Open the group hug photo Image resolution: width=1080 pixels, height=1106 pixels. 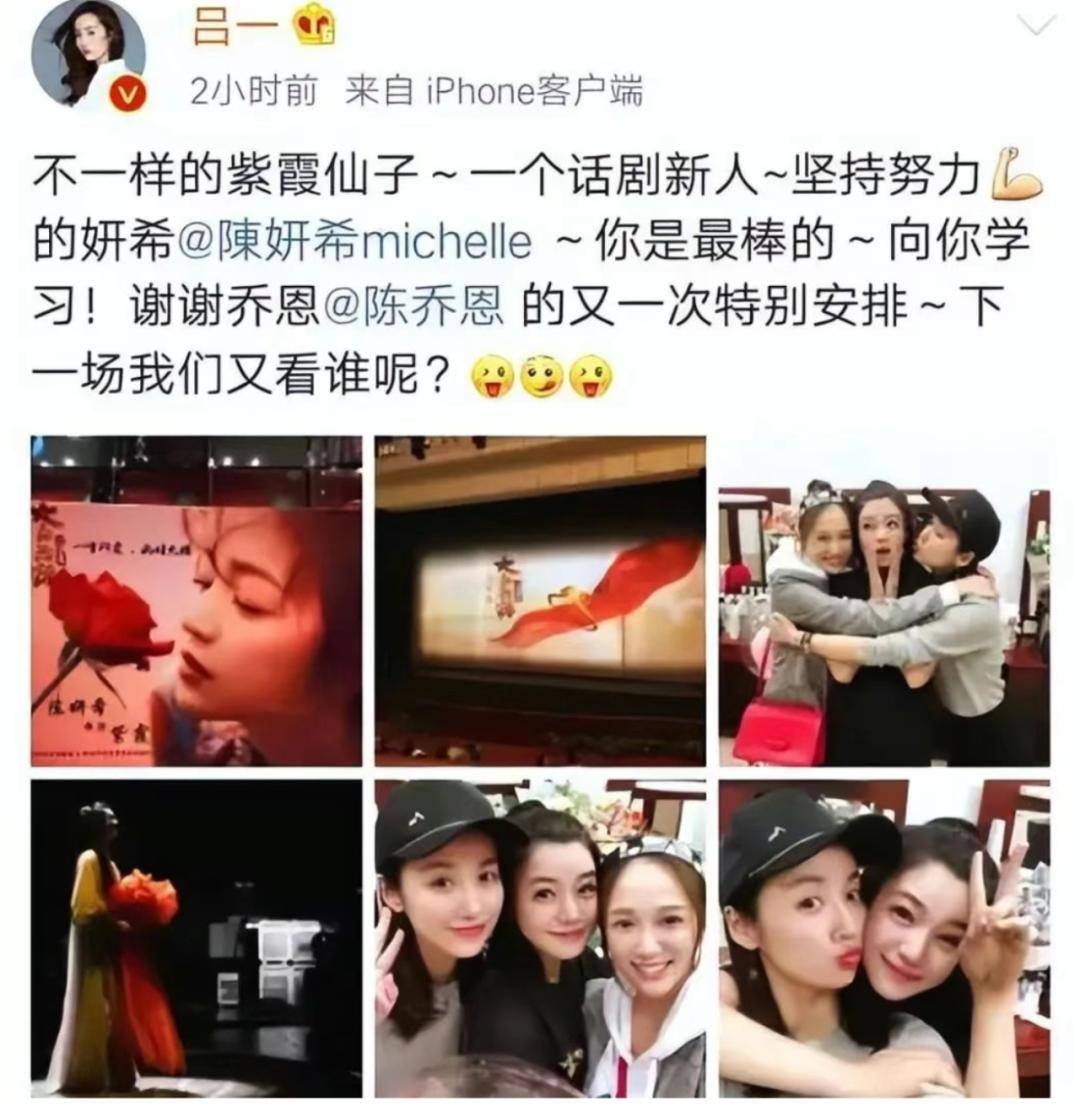coord(884,601)
